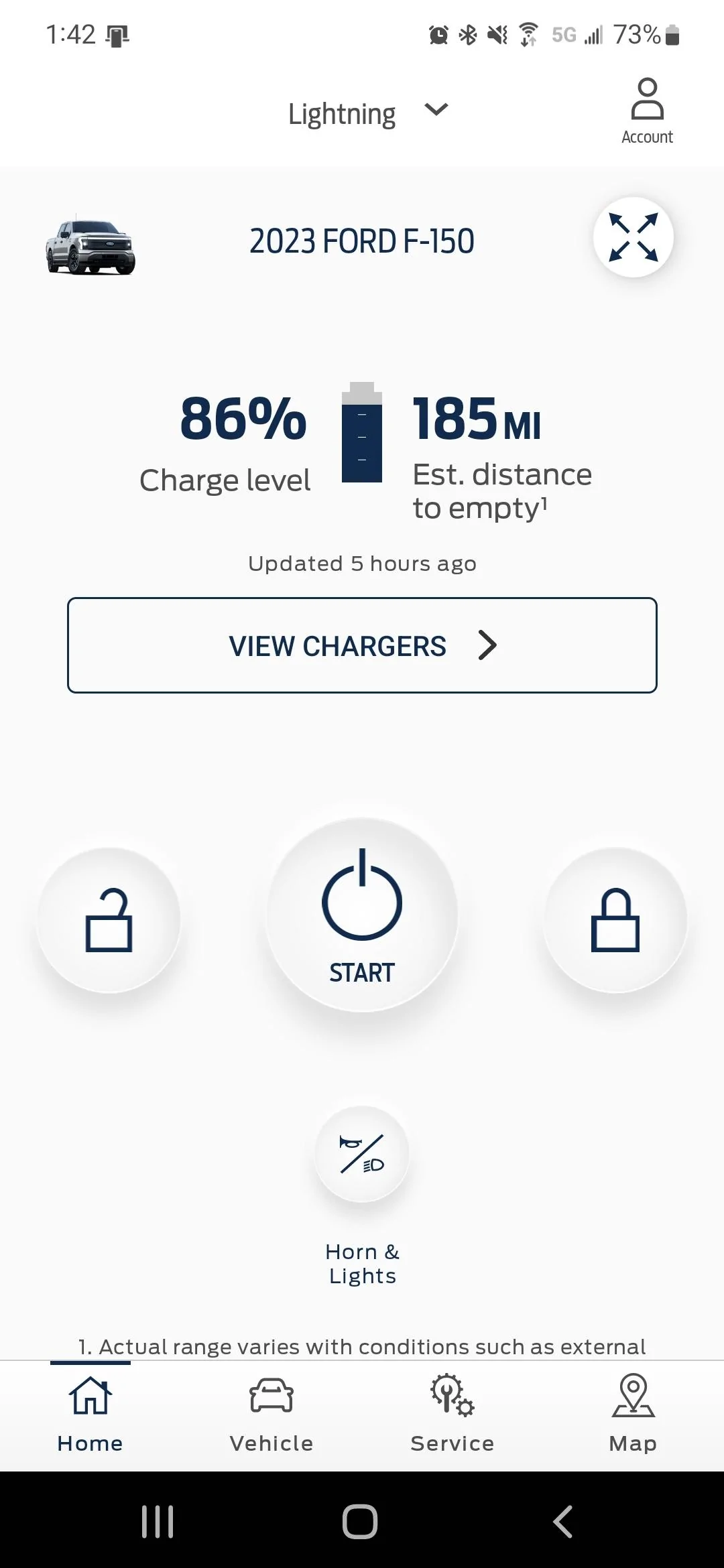The height and width of the screenshot is (1568, 724).
Task: Tap the expand arrows icon
Action: [633, 237]
